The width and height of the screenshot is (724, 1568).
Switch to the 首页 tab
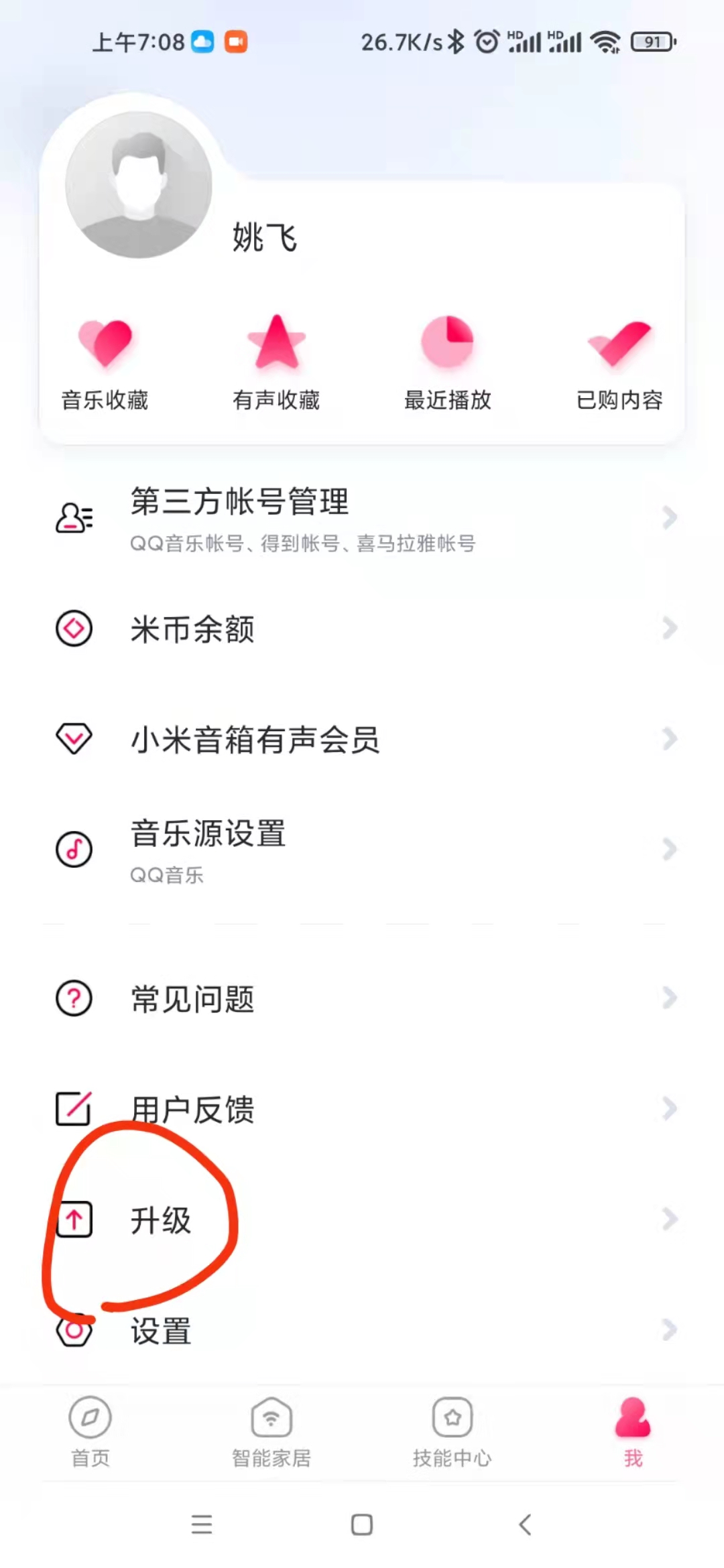(x=91, y=1434)
